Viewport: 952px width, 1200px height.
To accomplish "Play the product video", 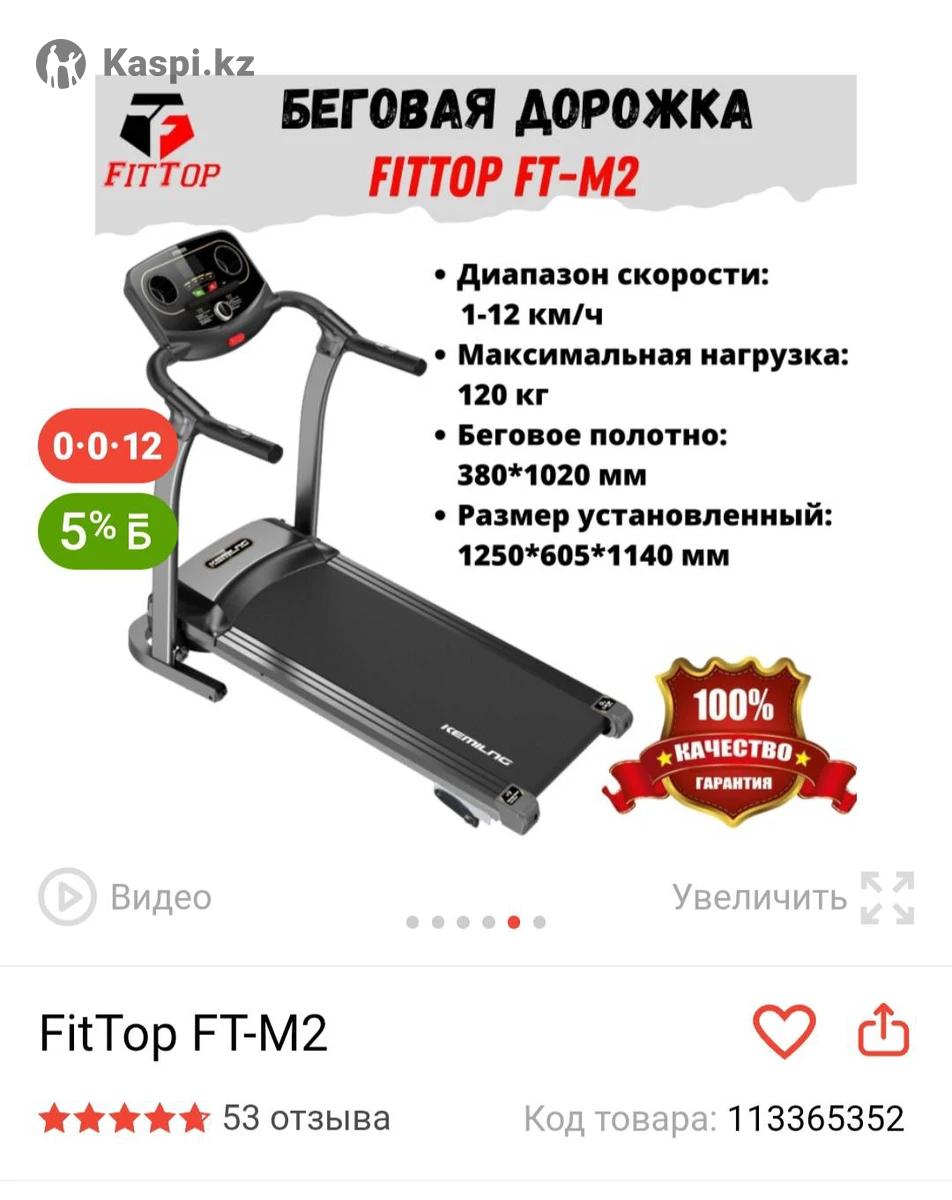I will click(x=125, y=896).
